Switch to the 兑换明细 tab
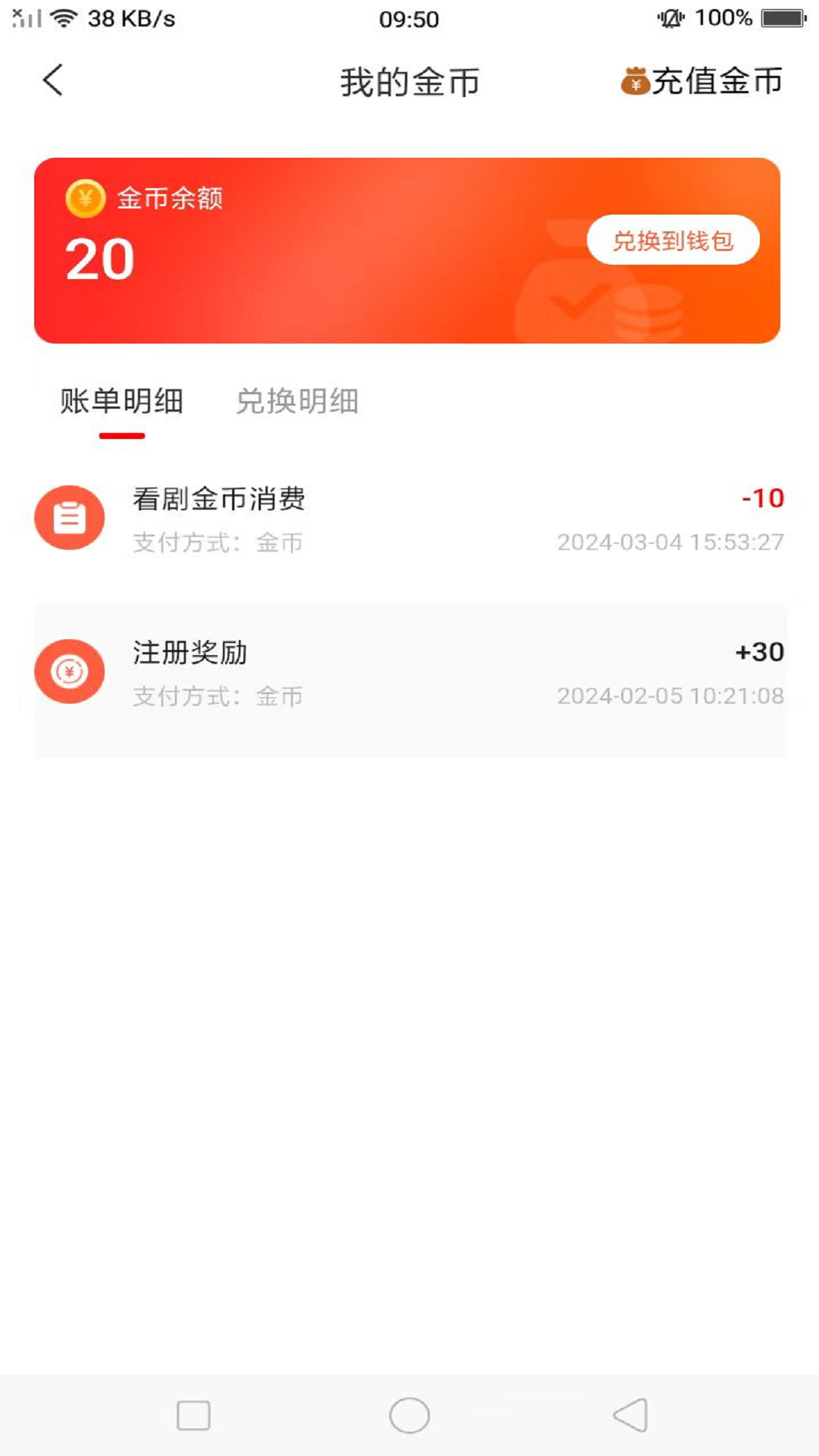The image size is (819, 1456). tap(297, 401)
